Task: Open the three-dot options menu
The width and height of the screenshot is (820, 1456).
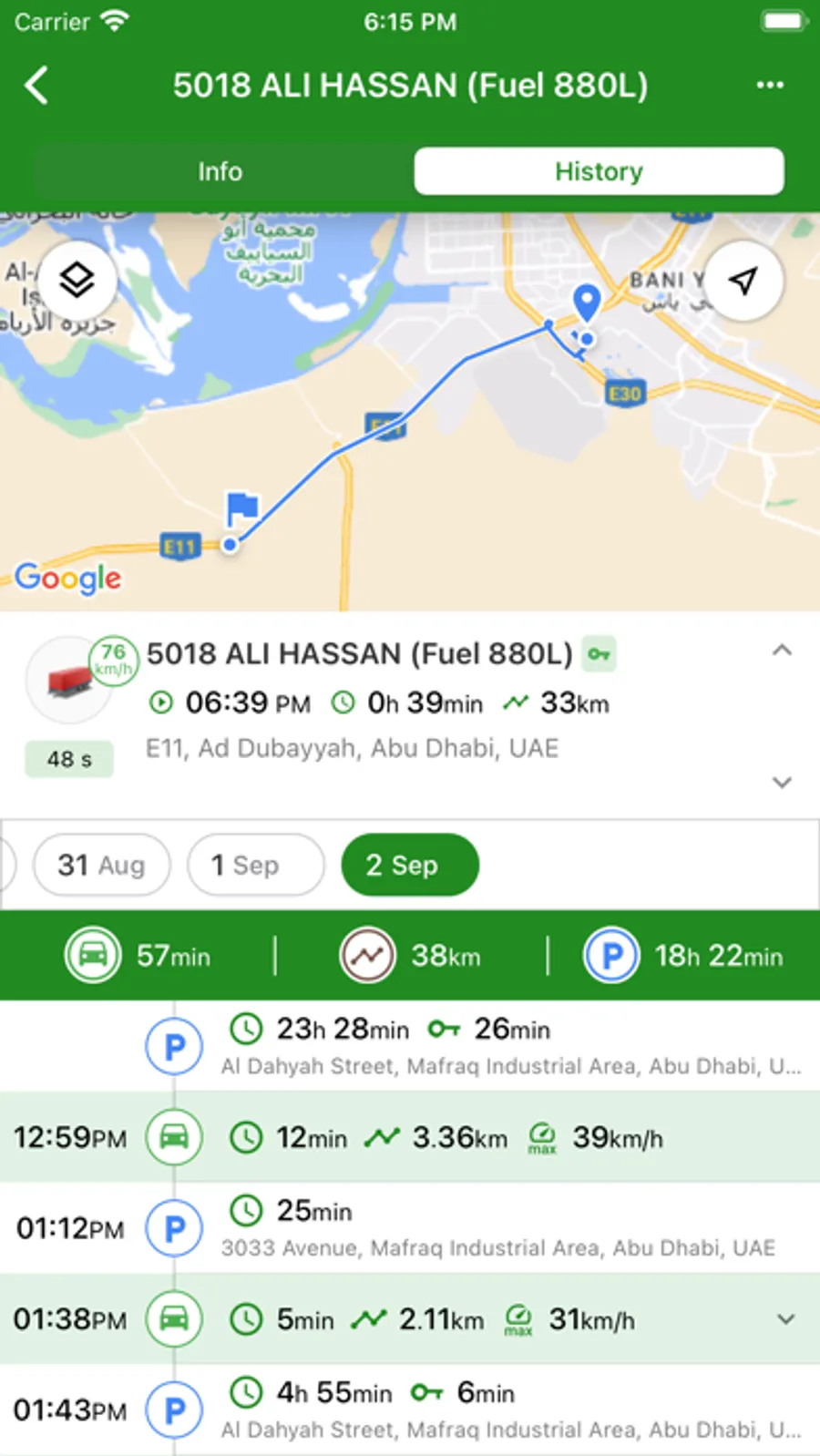Action: tap(770, 85)
